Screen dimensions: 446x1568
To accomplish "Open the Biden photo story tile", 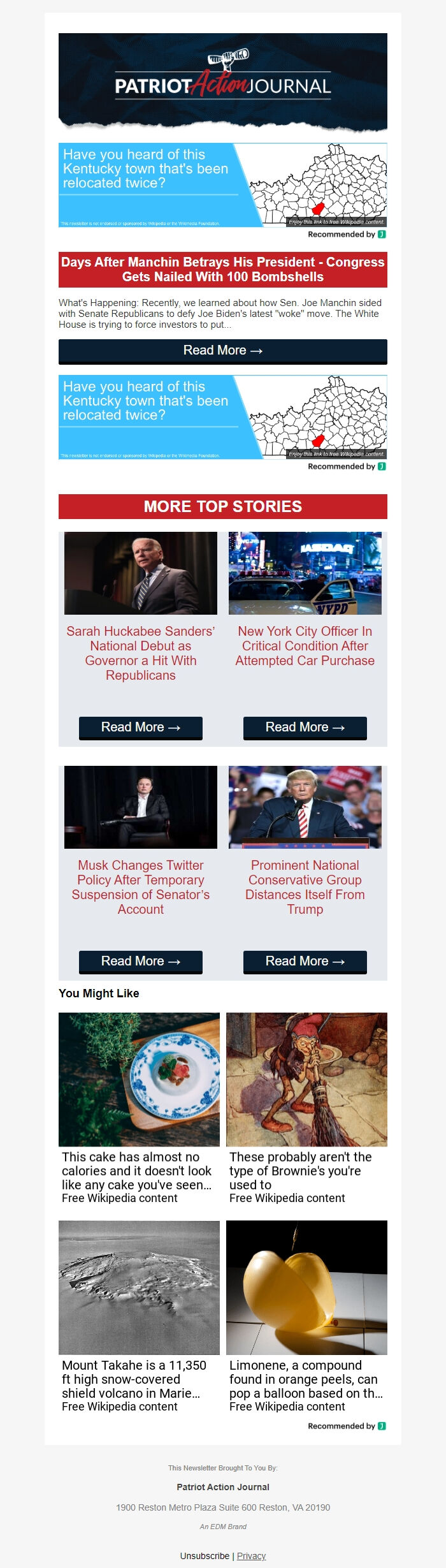I will coord(140,573).
